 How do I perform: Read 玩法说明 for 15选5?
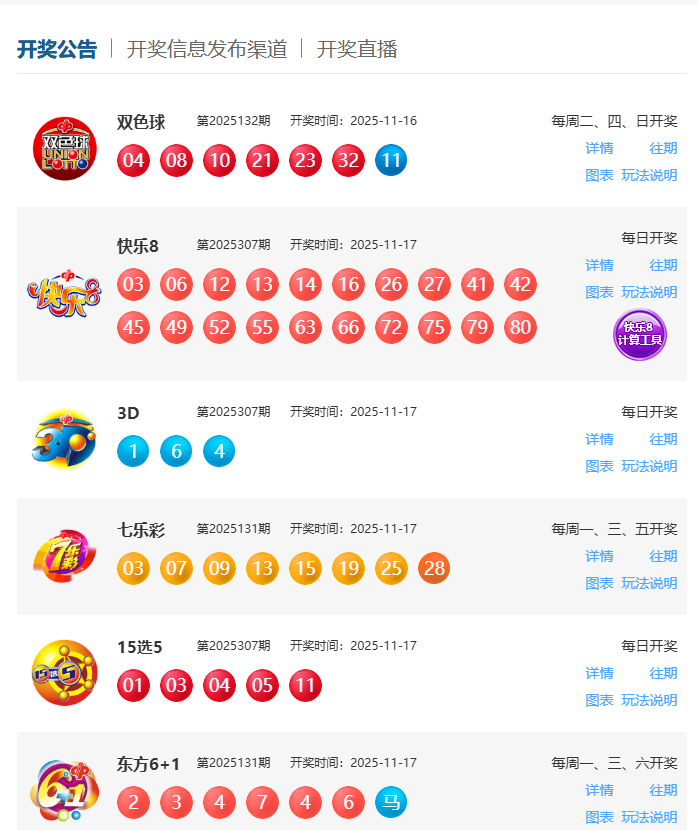649,700
